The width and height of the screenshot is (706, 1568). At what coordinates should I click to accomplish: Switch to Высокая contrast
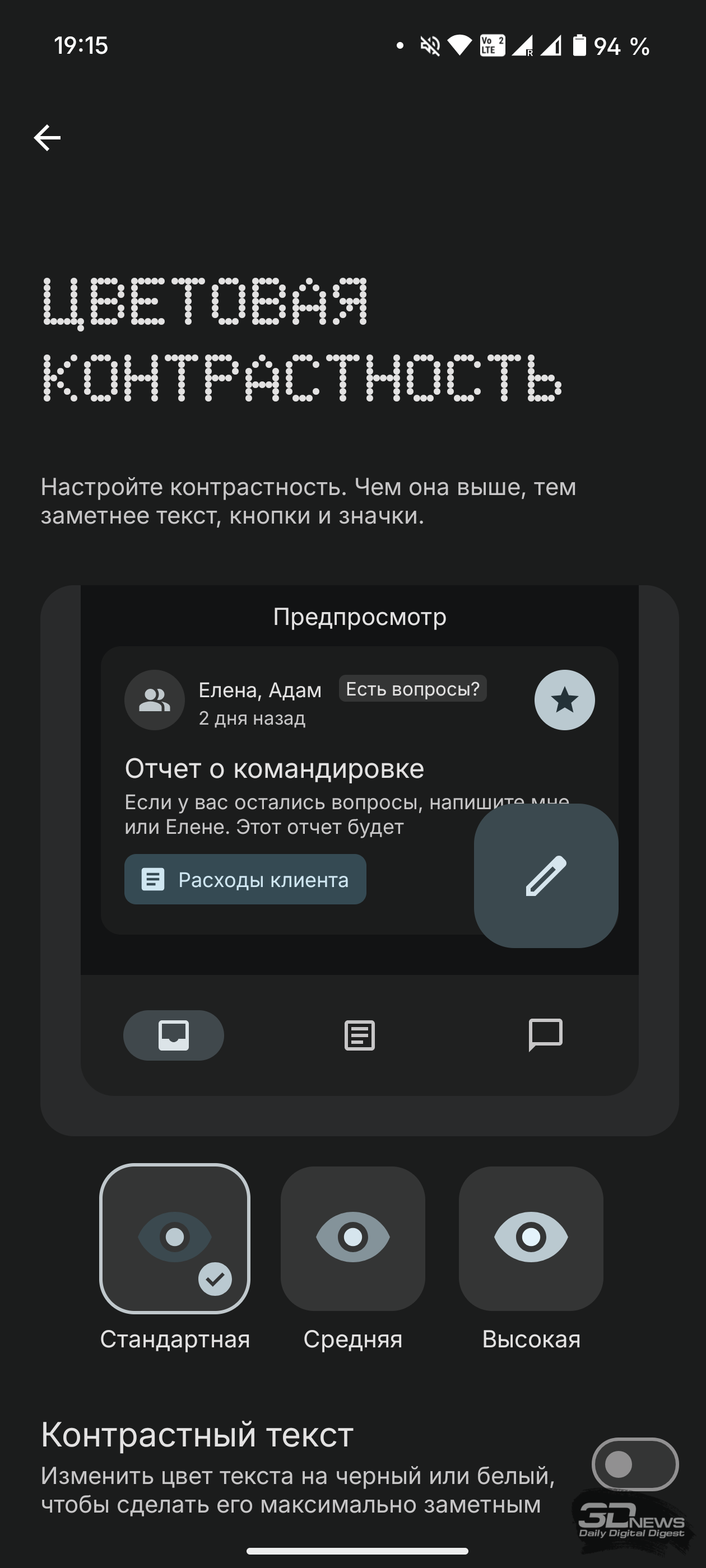[531, 1239]
